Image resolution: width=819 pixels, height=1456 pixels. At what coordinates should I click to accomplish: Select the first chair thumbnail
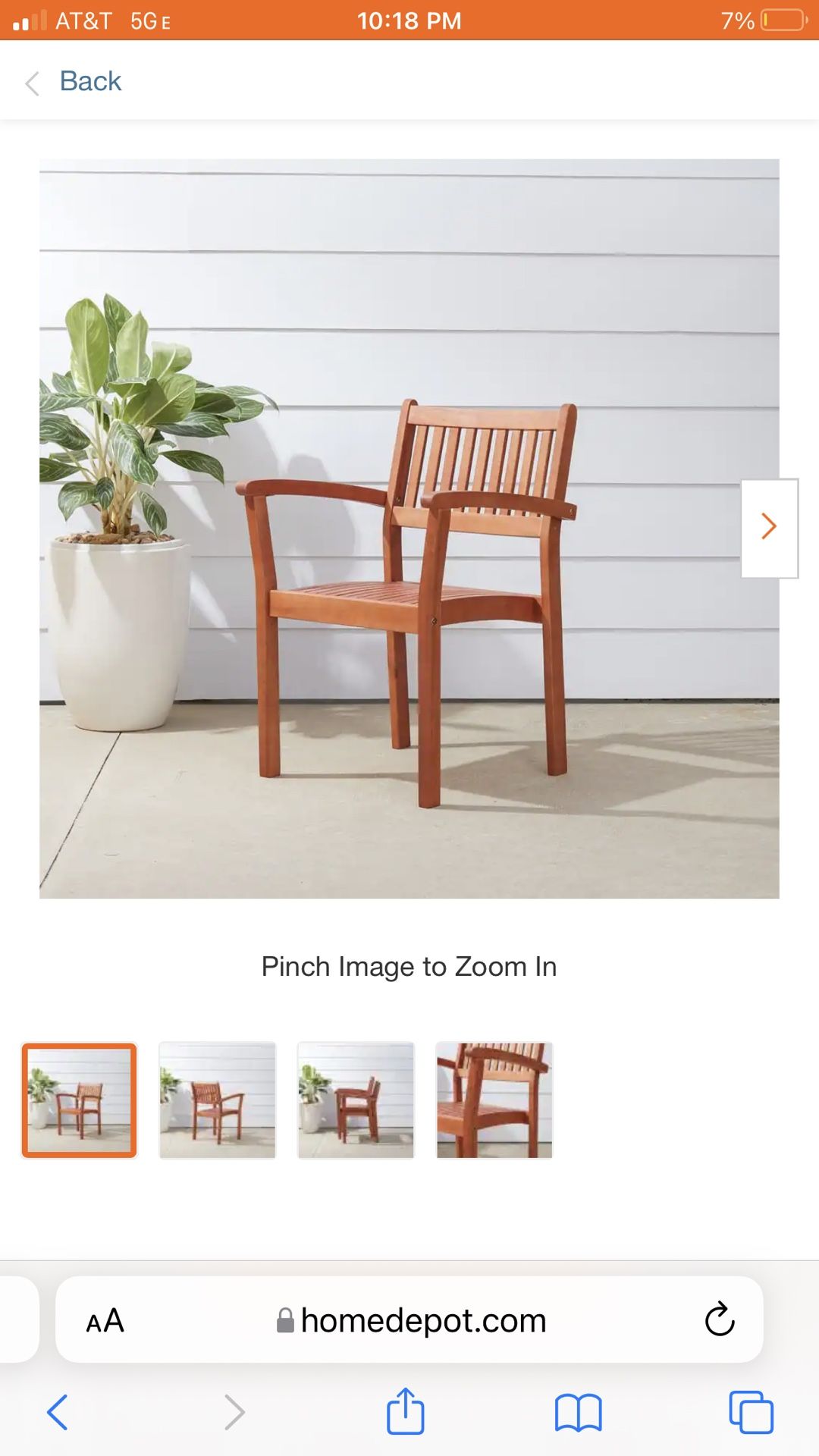click(80, 1100)
